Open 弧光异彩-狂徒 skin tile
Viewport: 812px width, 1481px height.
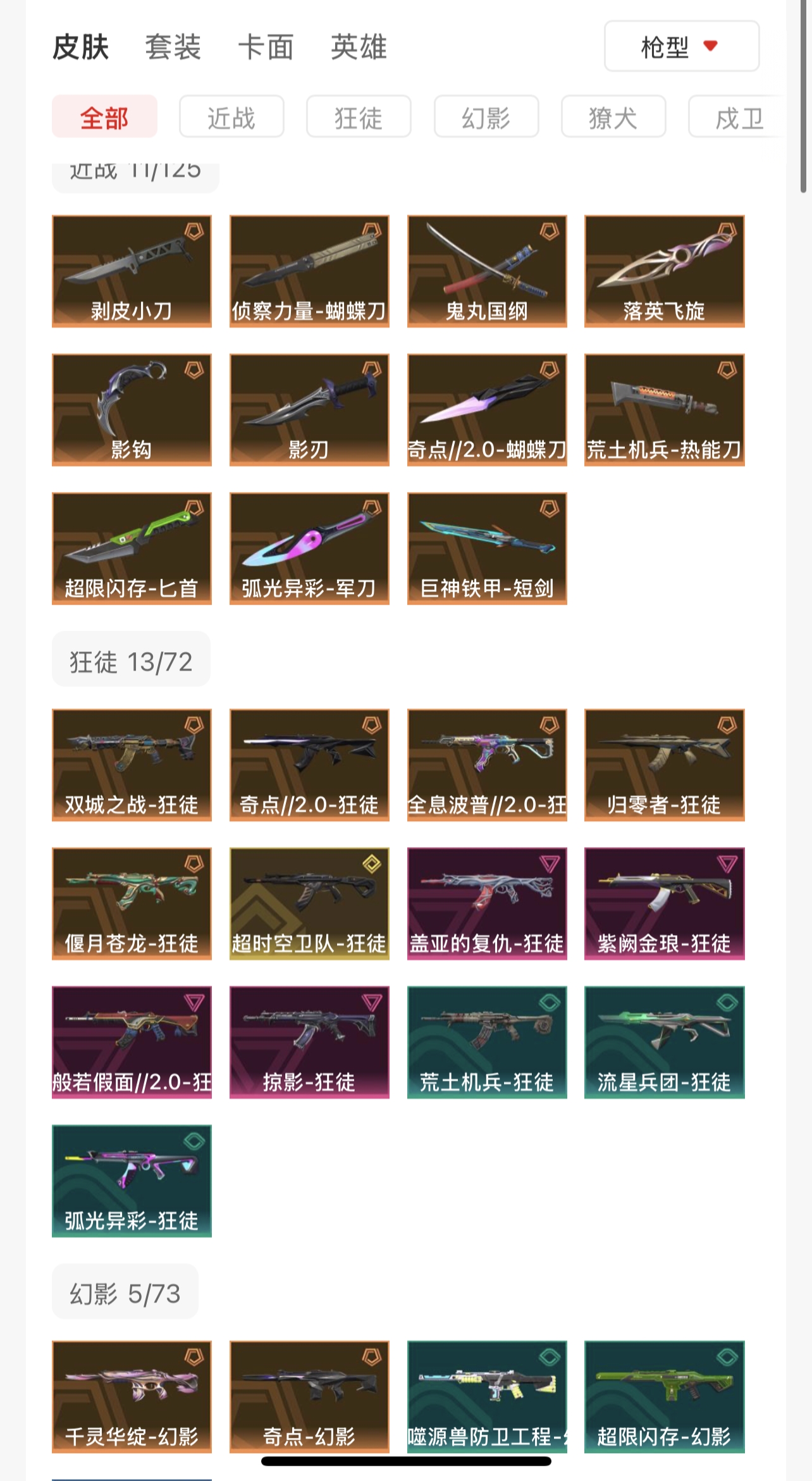132,1180
